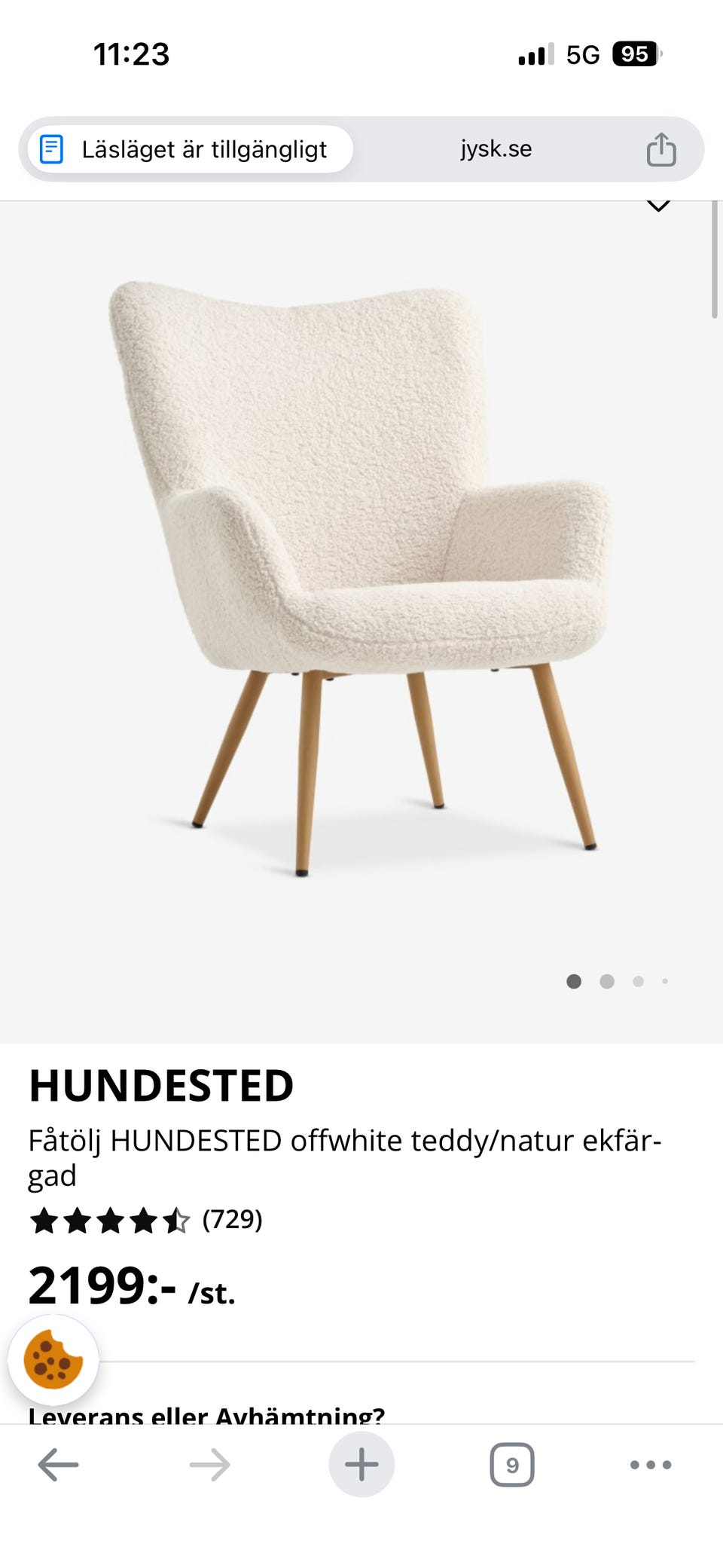This screenshot has height=1568, width=723.
Task: Open cookie settings
Action: (53, 1359)
